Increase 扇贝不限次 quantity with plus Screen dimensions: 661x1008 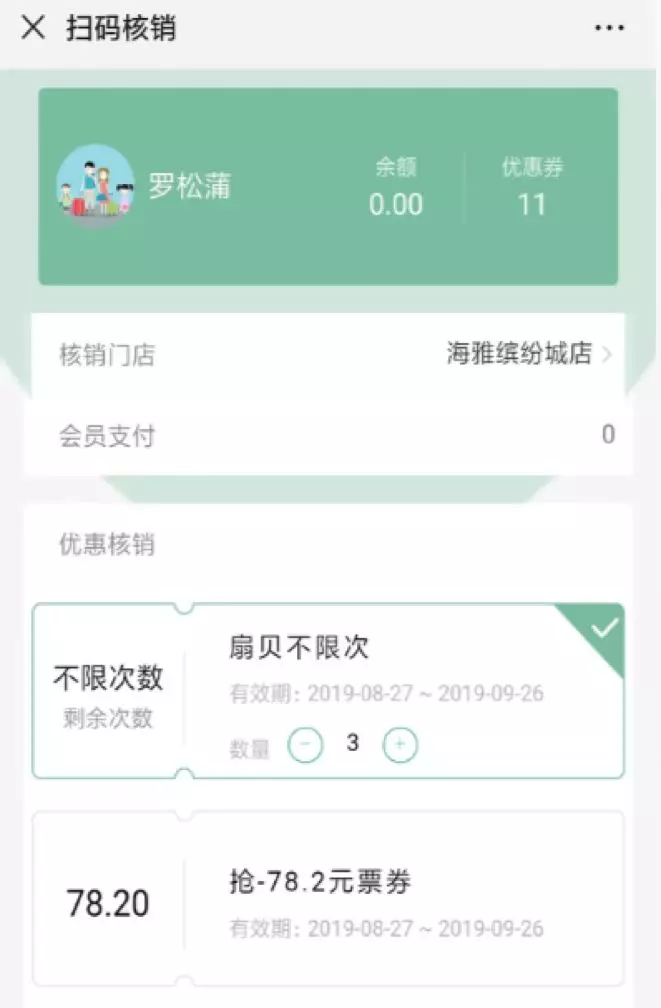400,745
